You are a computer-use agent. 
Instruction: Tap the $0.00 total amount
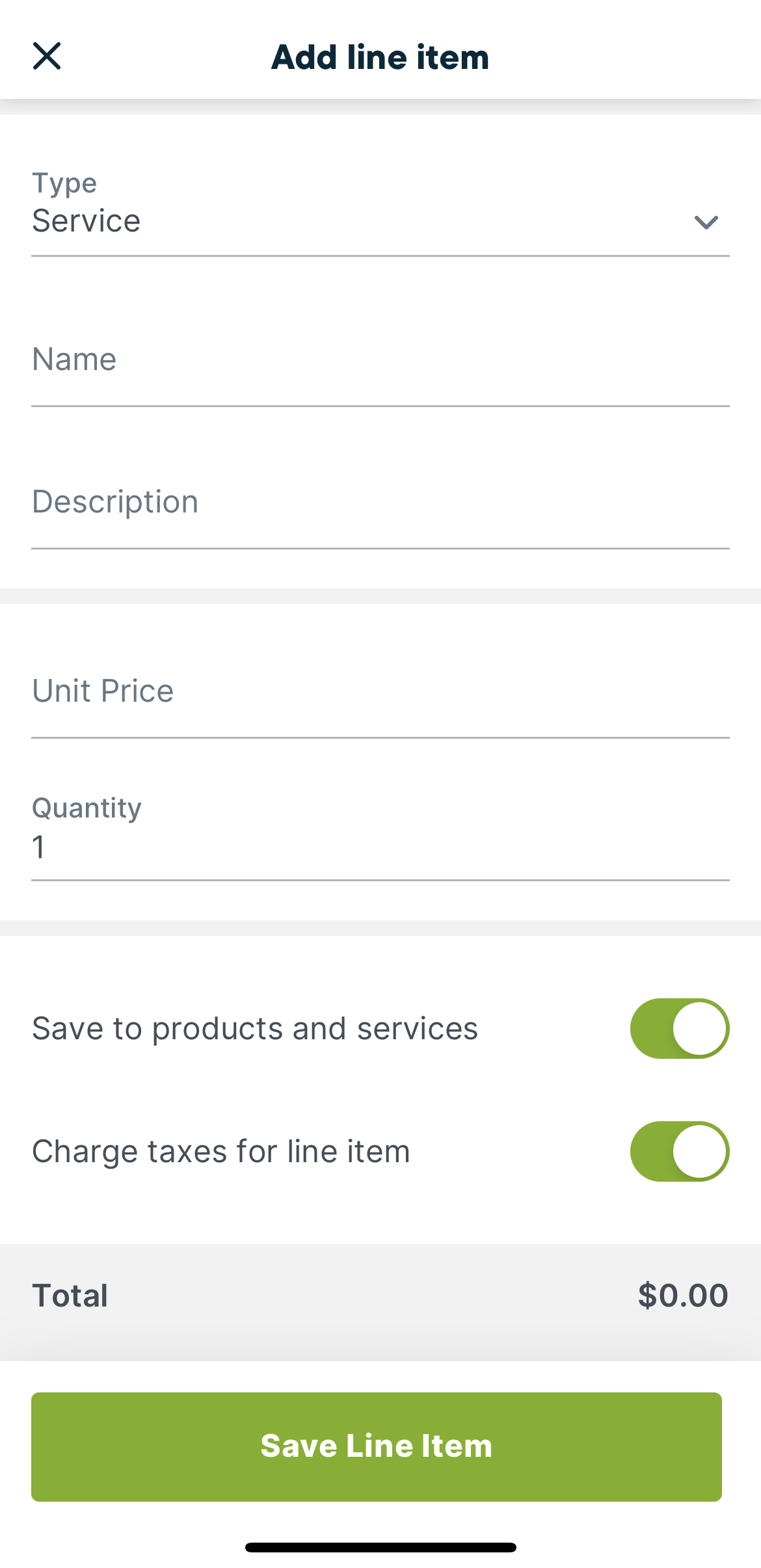point(683,1295)
